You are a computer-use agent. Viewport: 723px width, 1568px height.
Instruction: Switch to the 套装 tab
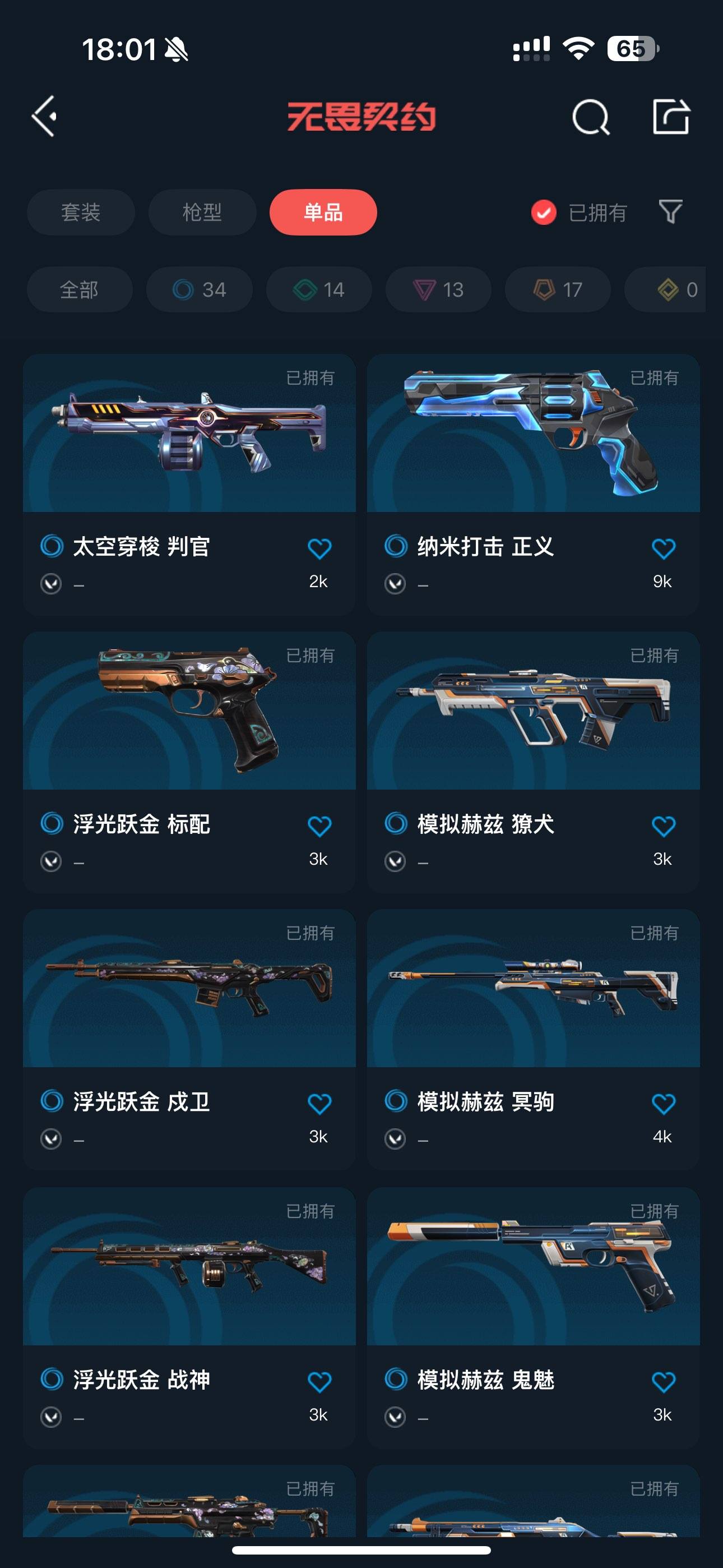(81, 212)
